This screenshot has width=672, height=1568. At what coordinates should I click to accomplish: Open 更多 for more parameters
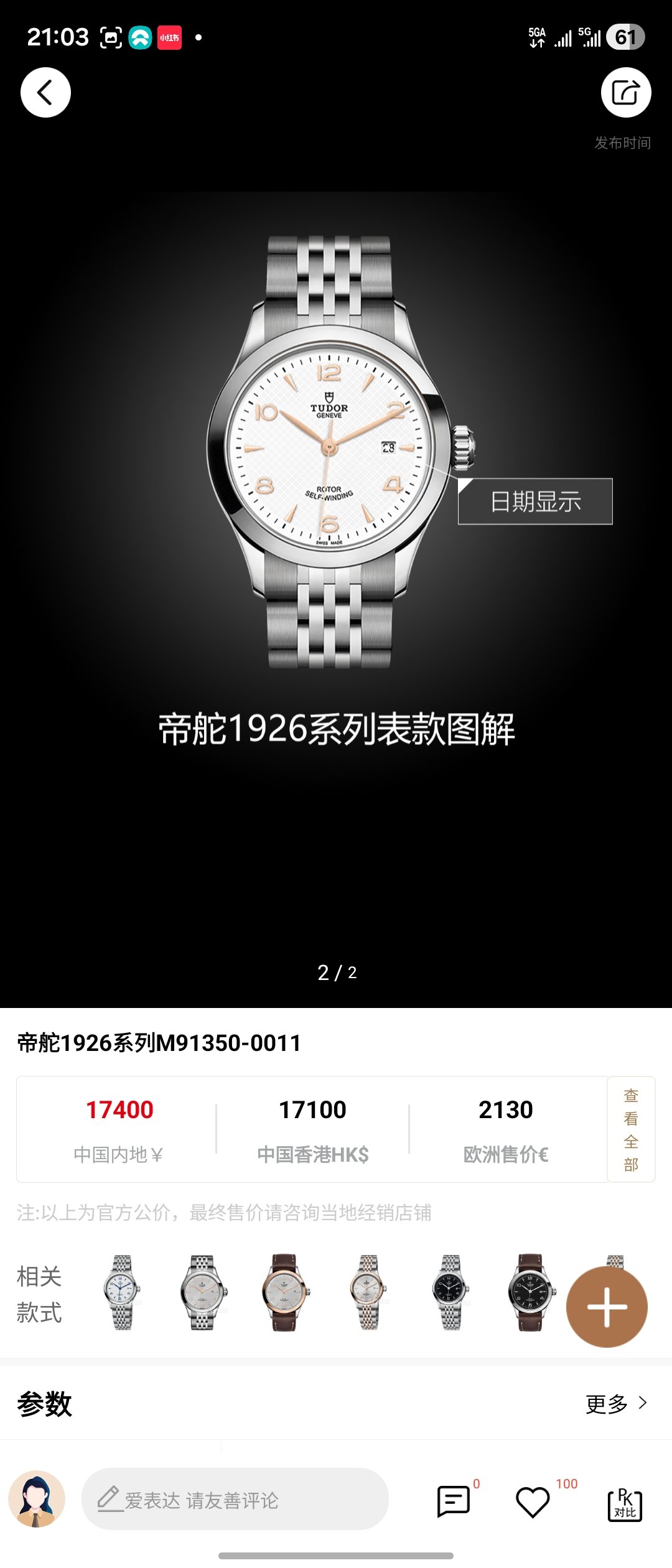coord(616,1404)
